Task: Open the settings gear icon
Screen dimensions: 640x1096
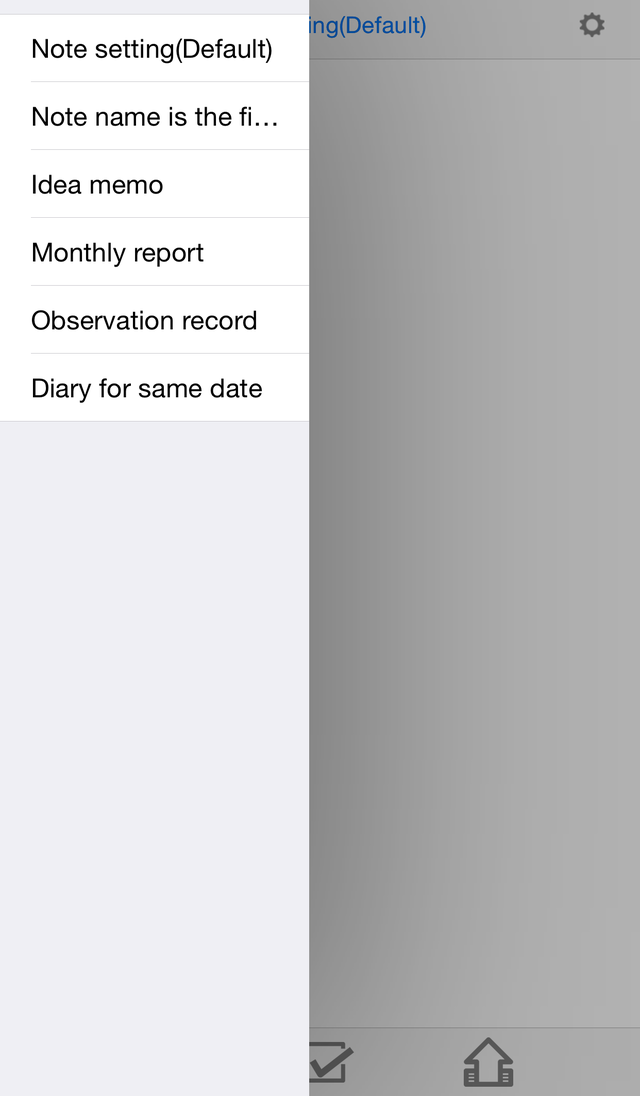Action: [592, 25]
